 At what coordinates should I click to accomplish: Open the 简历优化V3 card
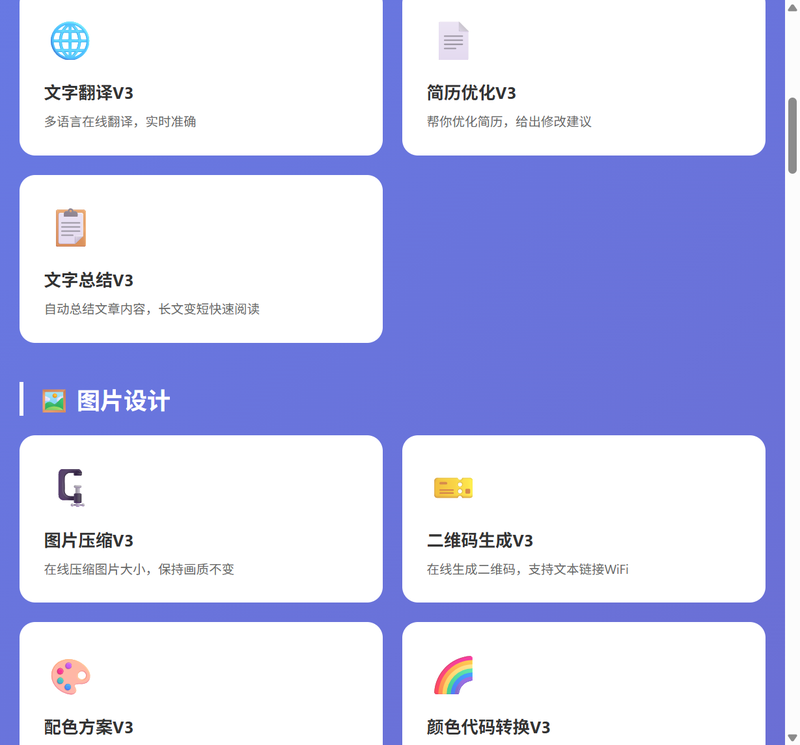click(x=584, y=77)
